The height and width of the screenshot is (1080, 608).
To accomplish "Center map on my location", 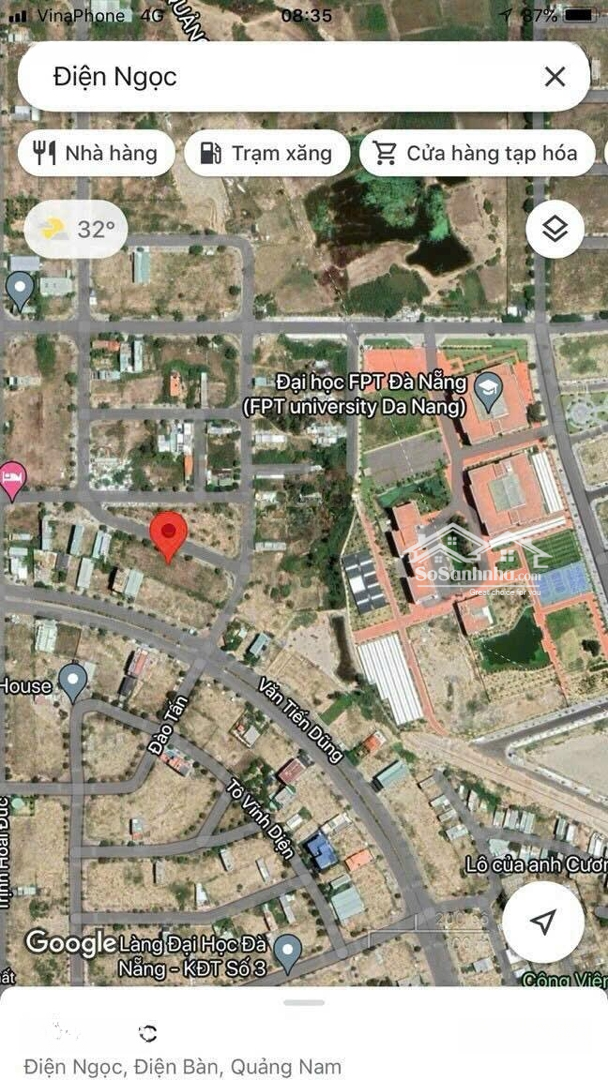I will coord(543,922).
